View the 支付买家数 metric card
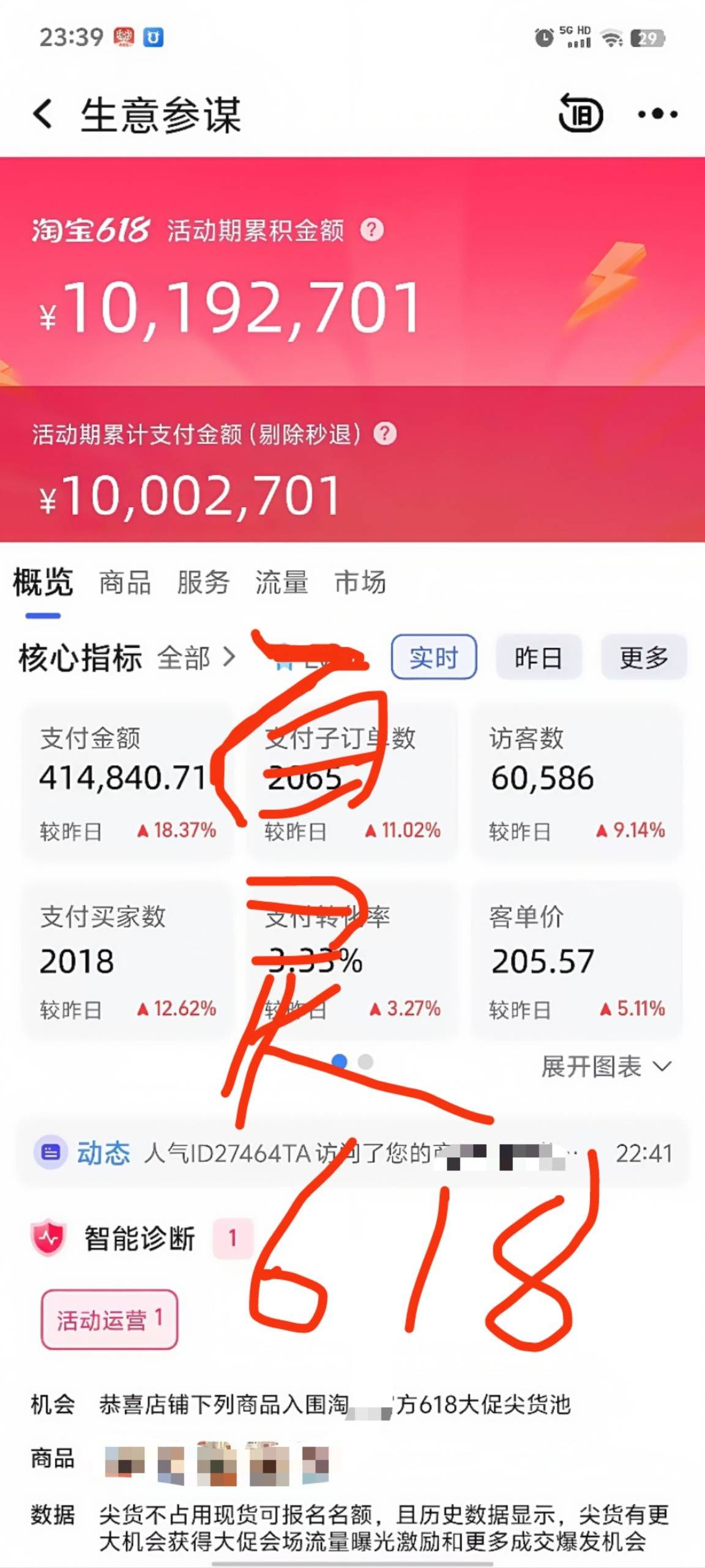Image resolution: width=705 pixels, height=1568 pixels. pos(127,960)
